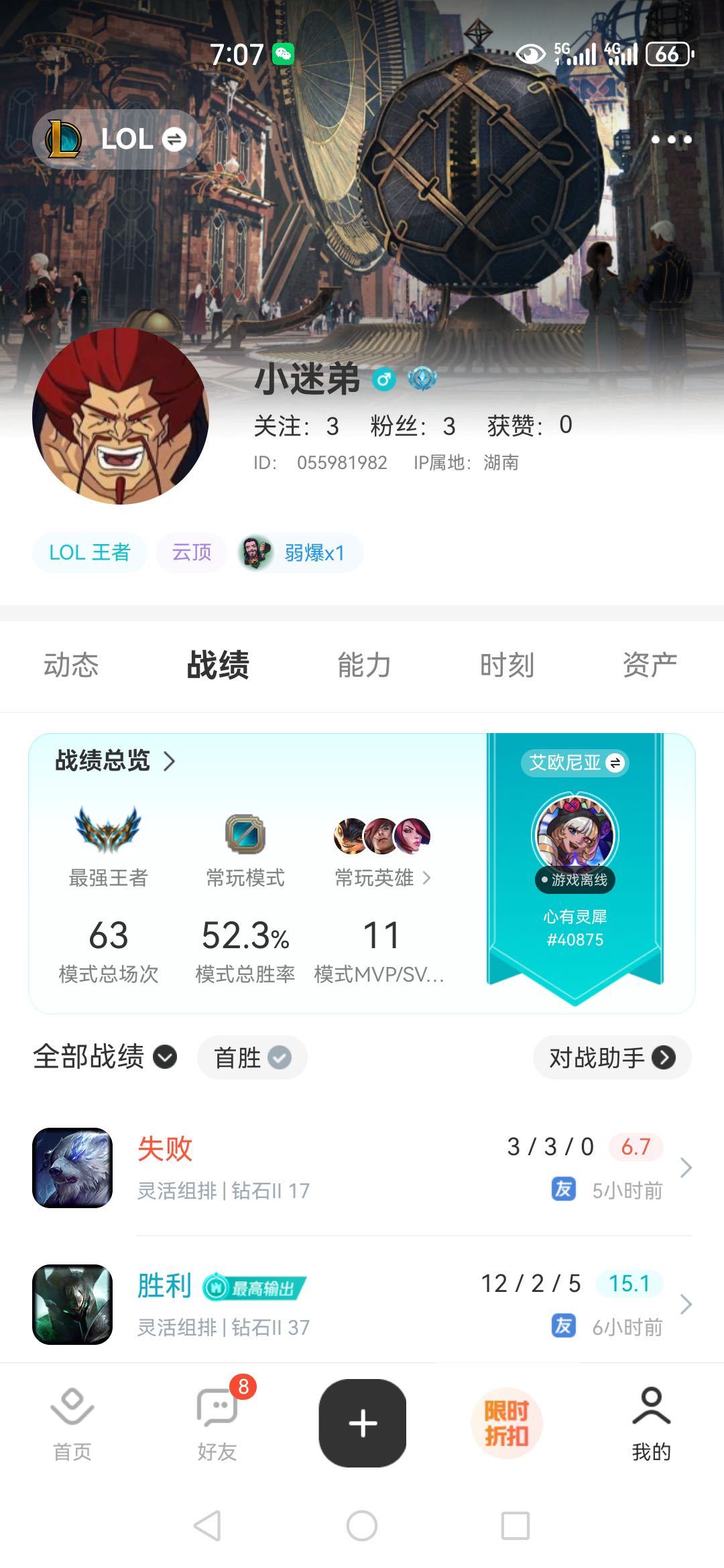724x1568 pixels.
Task: Change server from 艾欧尼亚
Action: pos(575,763)
